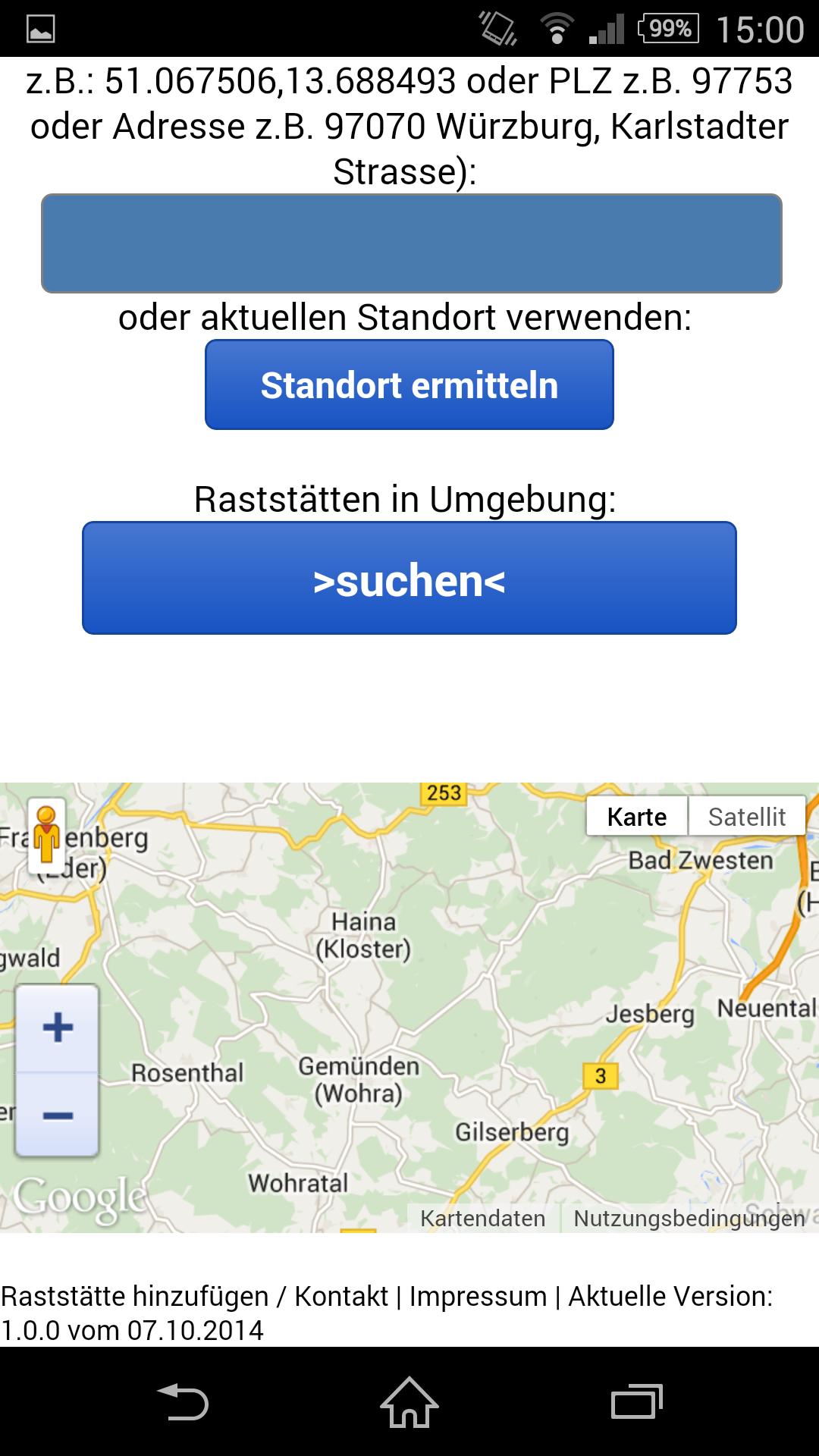Tap the address input field

[411, 243]
